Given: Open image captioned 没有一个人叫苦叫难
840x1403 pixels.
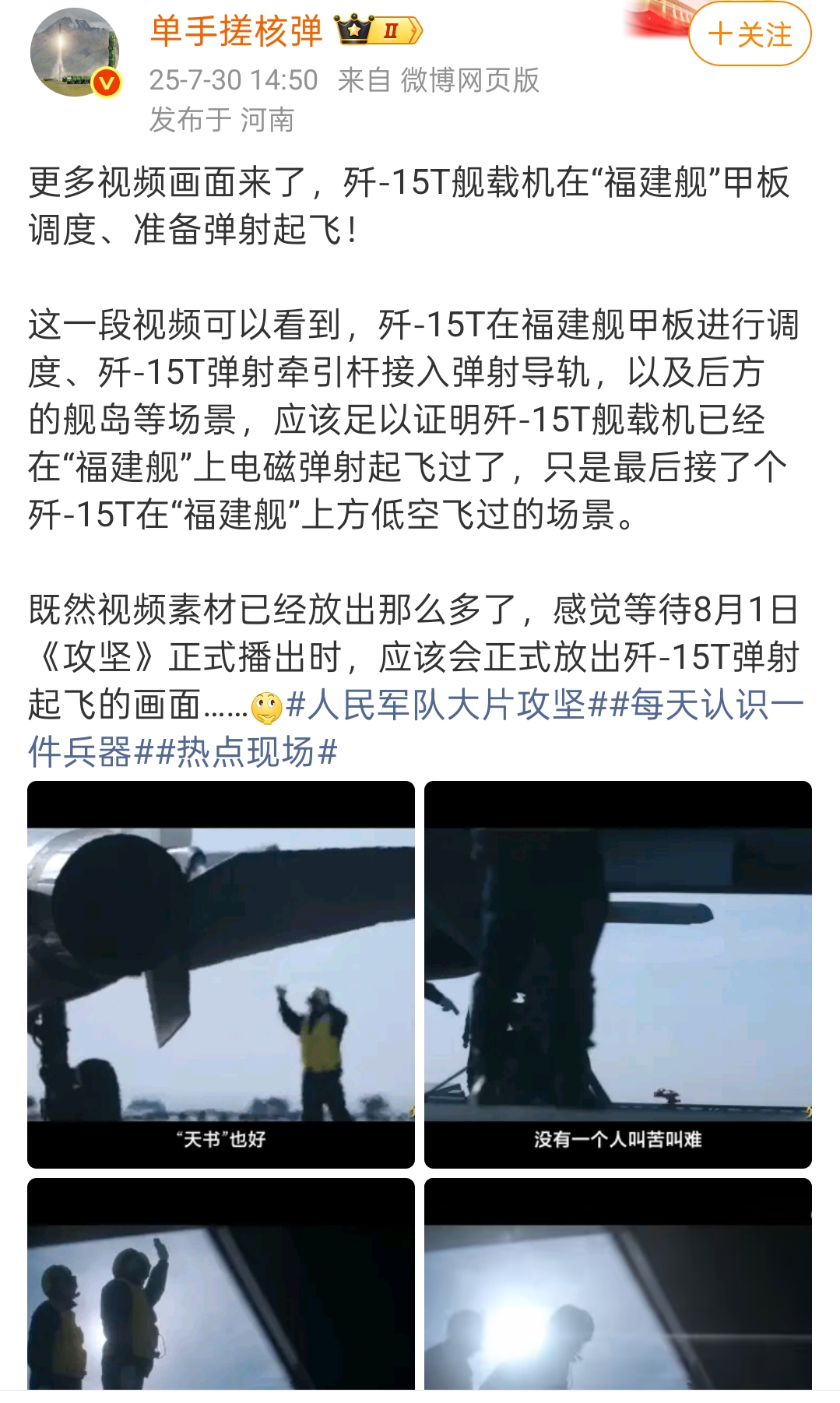Looking at the screenshot, I should click(618, 973).
